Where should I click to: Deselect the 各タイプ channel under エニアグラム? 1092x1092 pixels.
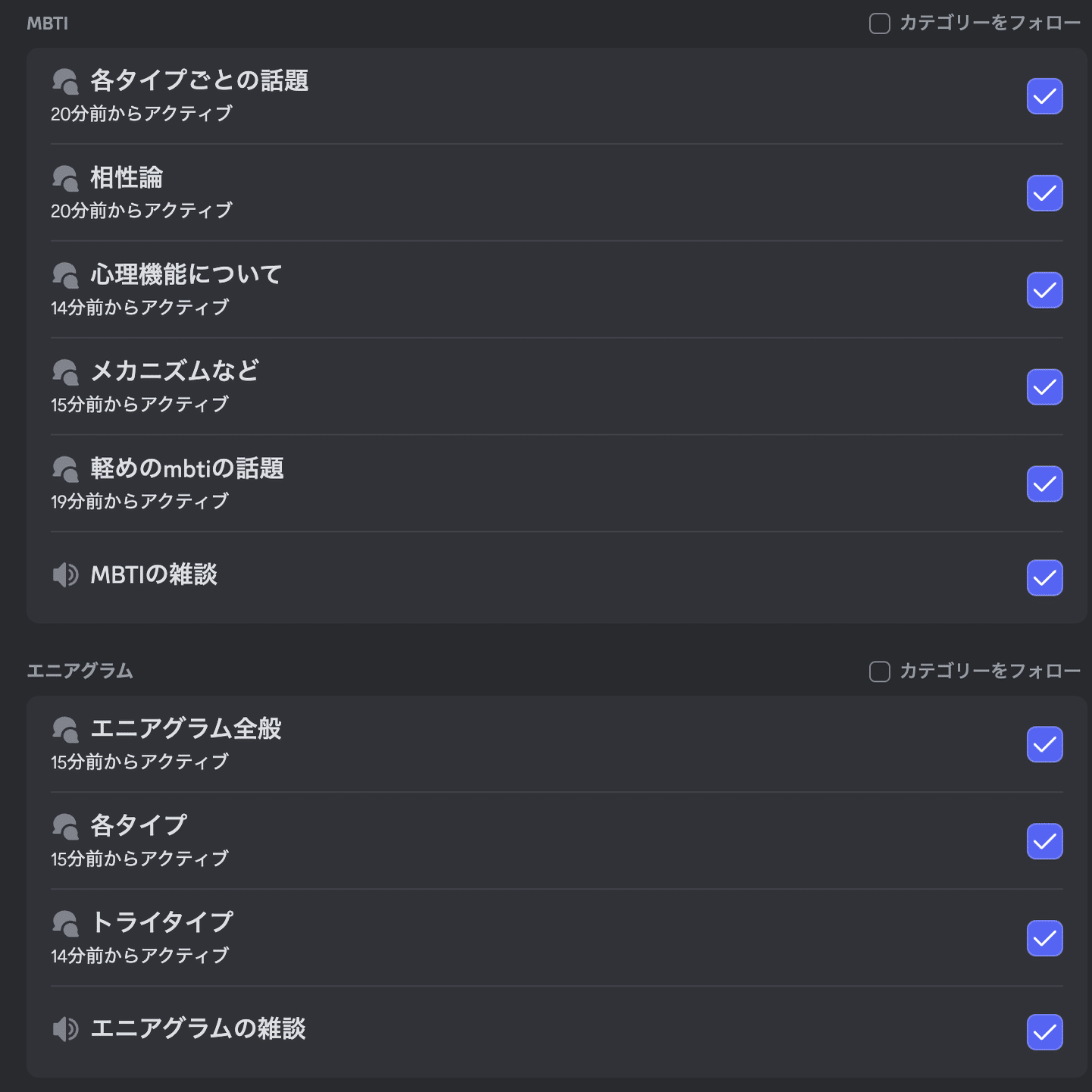point(1044,841)
